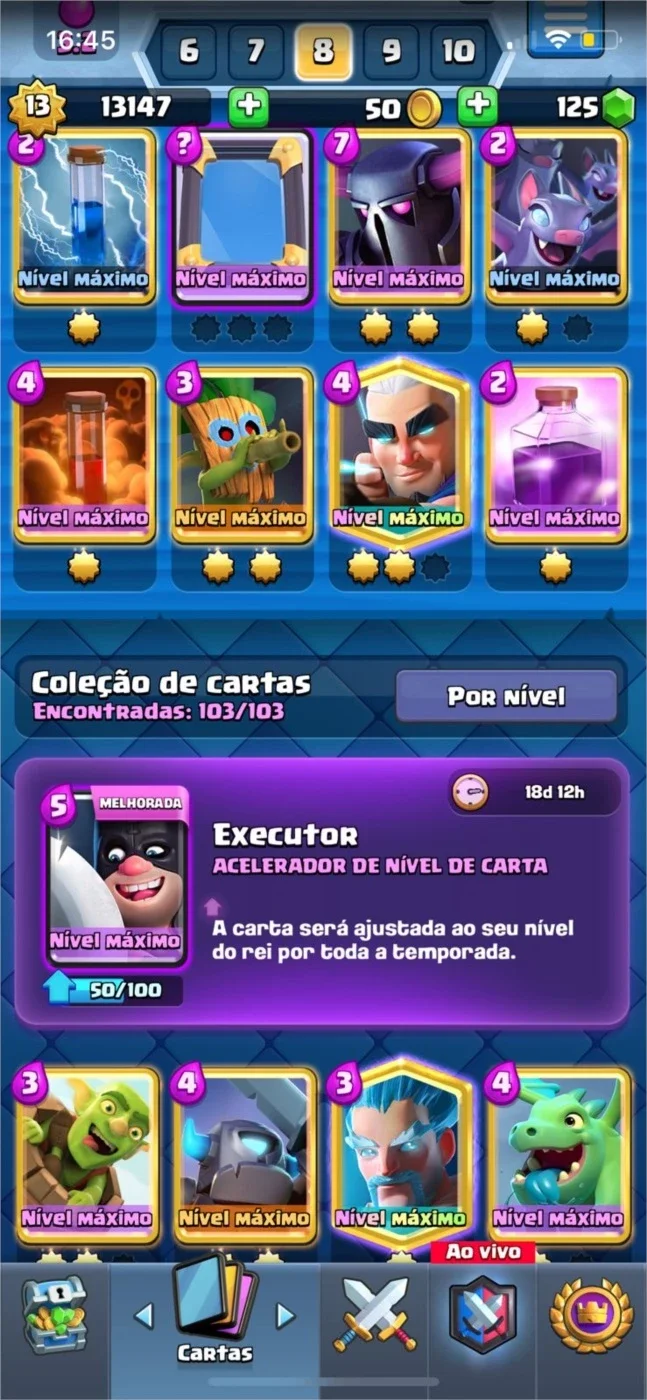Viewport: 647px width, 1400px height.
Task: Open the crown events tab
Action: [591, 1316]
